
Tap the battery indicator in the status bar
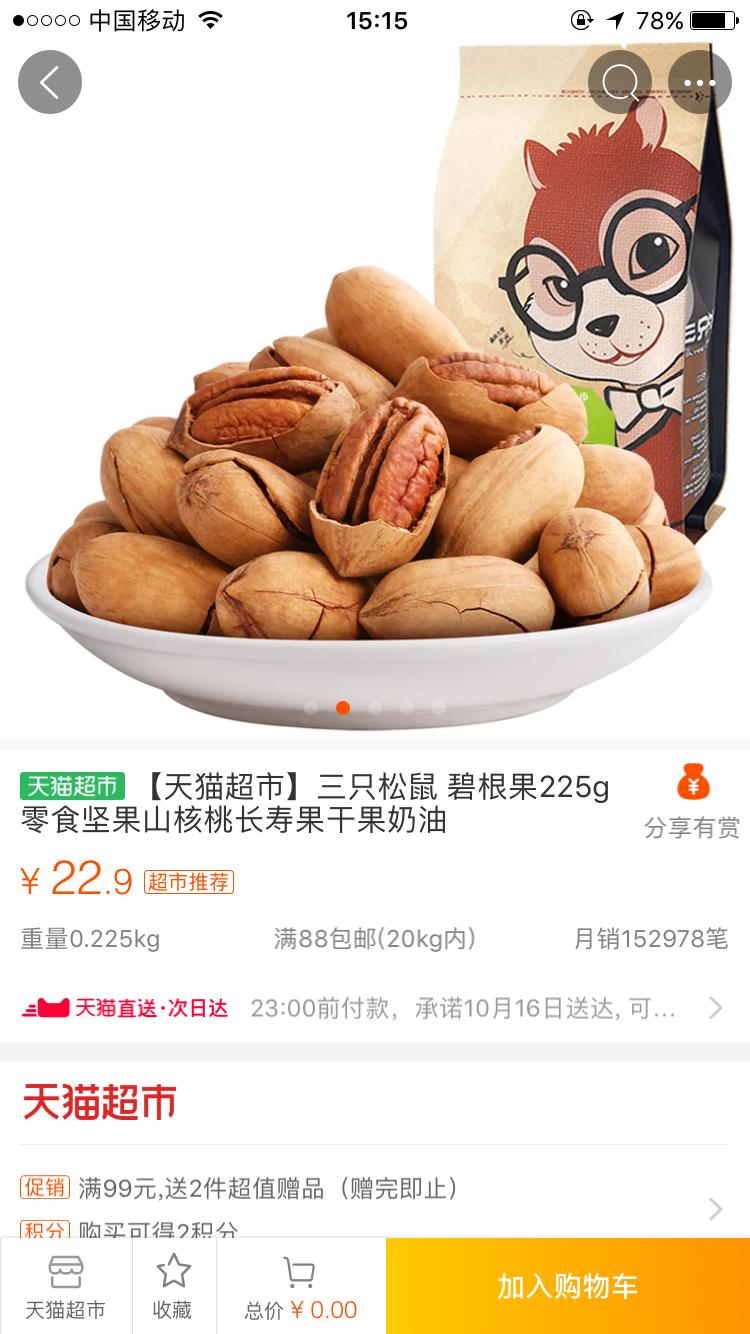711,19
